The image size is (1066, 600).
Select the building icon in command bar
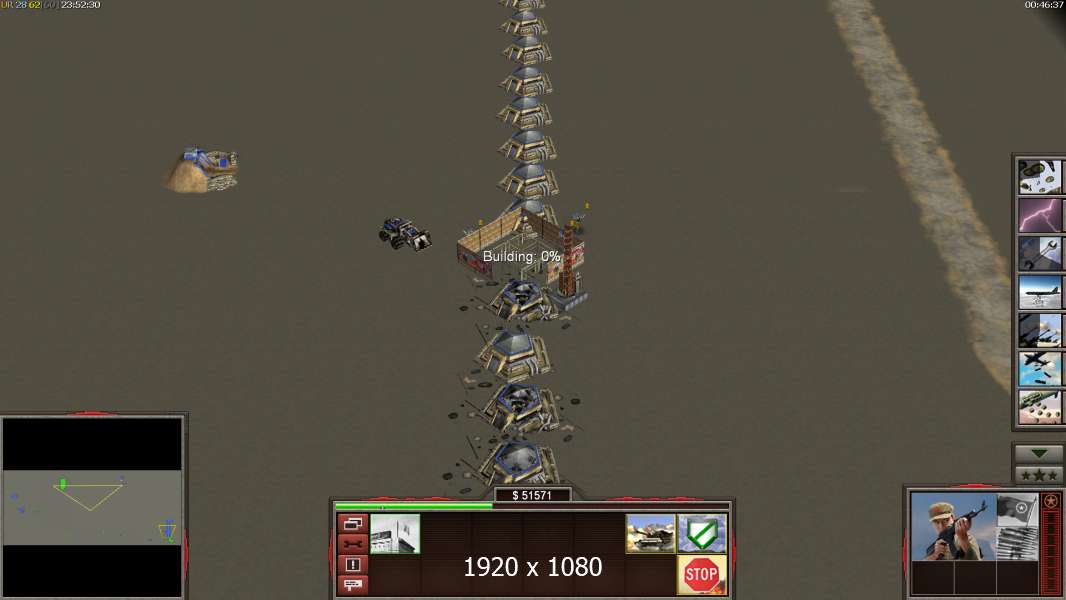pyautogui.click(x=395, y=533)
